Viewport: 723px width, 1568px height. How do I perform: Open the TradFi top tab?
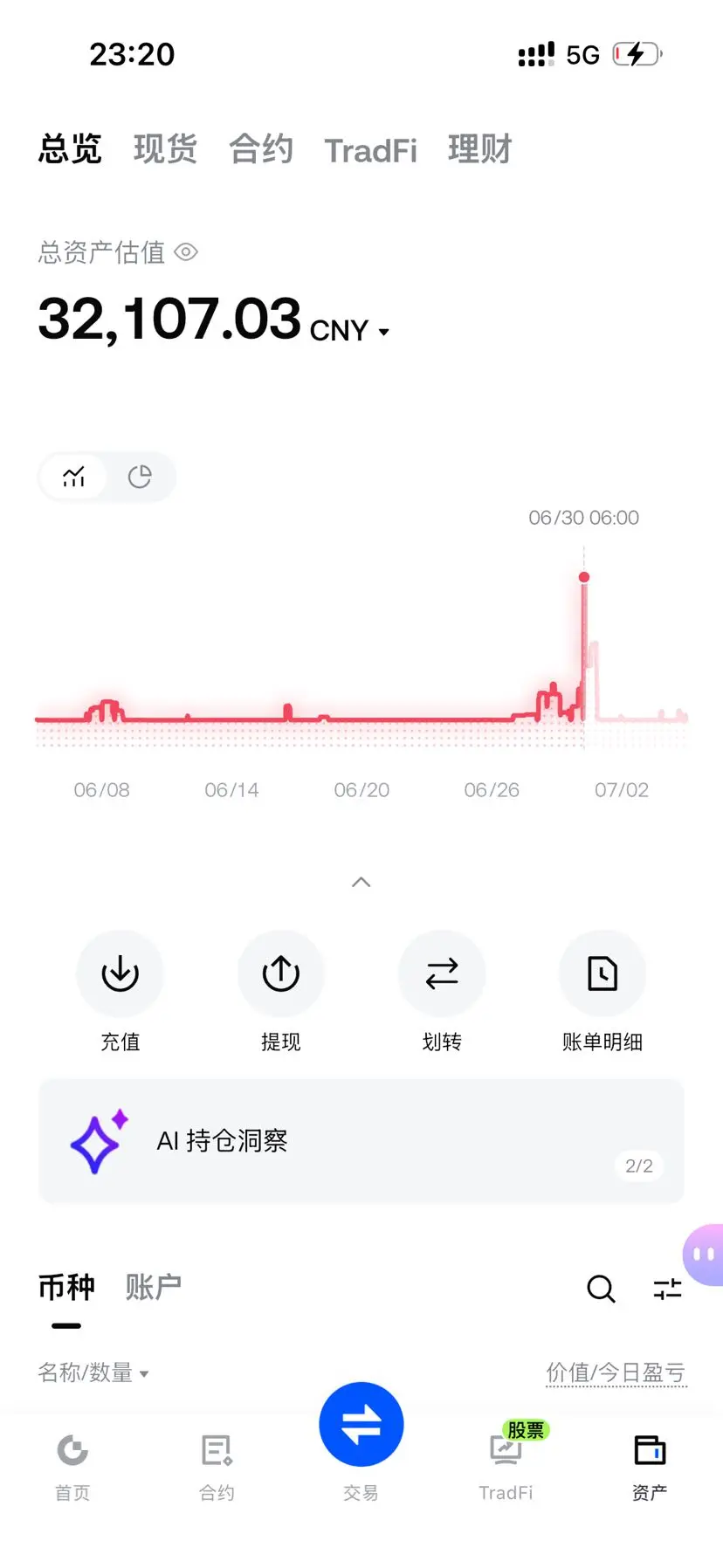pyautogui.click(x=371, y=151)
